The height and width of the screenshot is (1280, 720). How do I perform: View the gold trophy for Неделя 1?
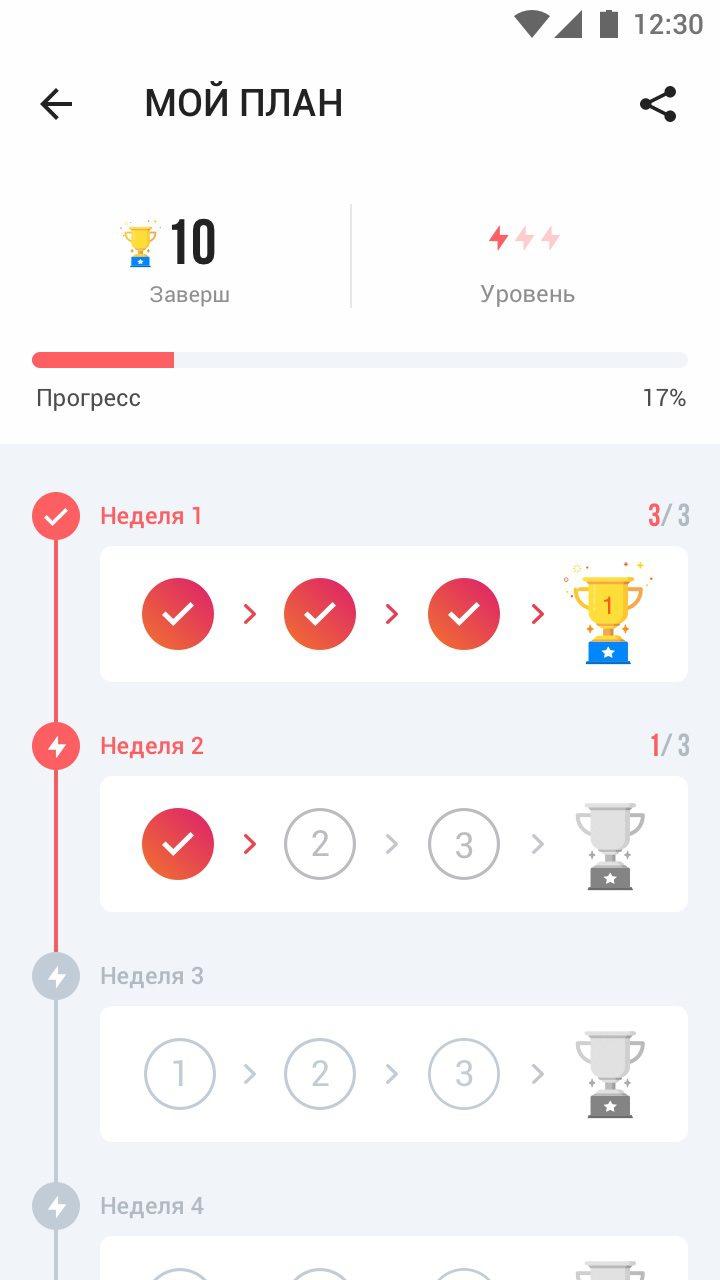coord(608,614)
